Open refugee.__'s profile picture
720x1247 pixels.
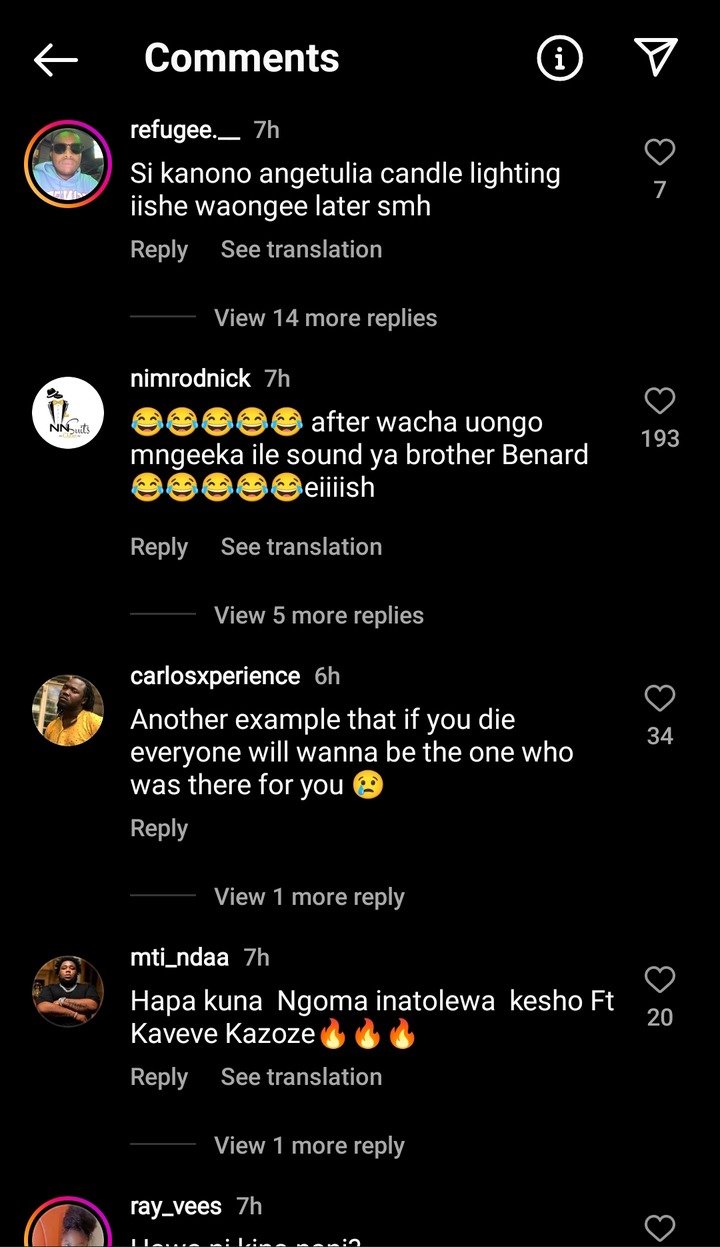(68, 165)
